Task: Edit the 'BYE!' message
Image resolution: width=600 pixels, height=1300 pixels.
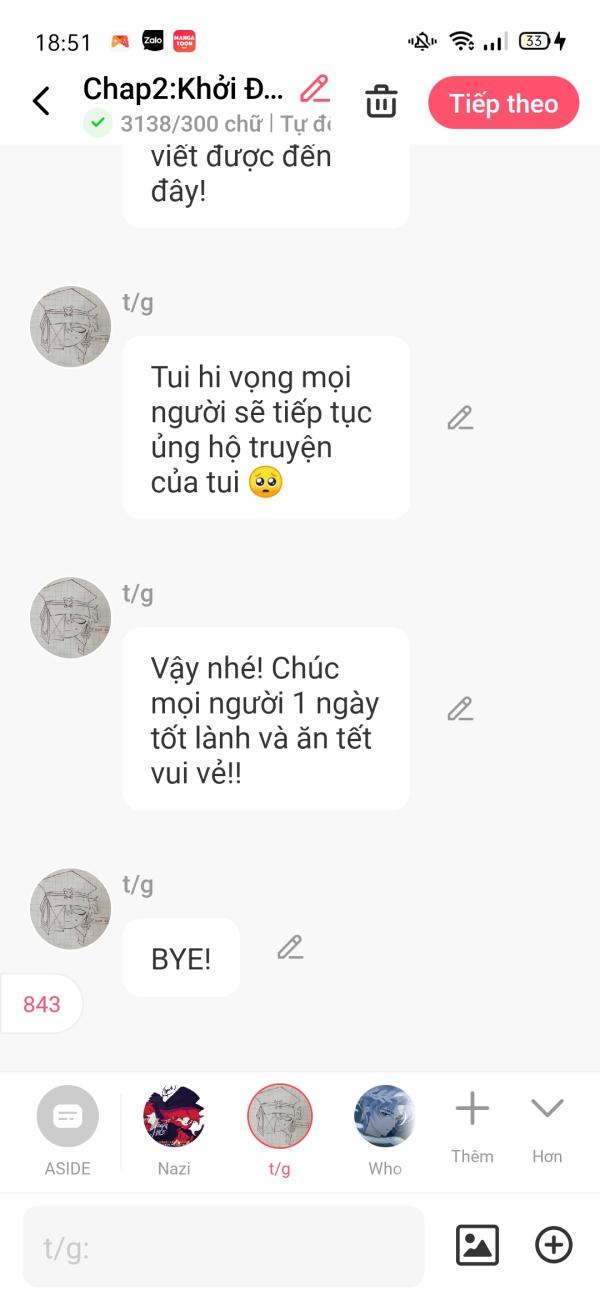Action: pyautogui.click(x=290, y=947)
